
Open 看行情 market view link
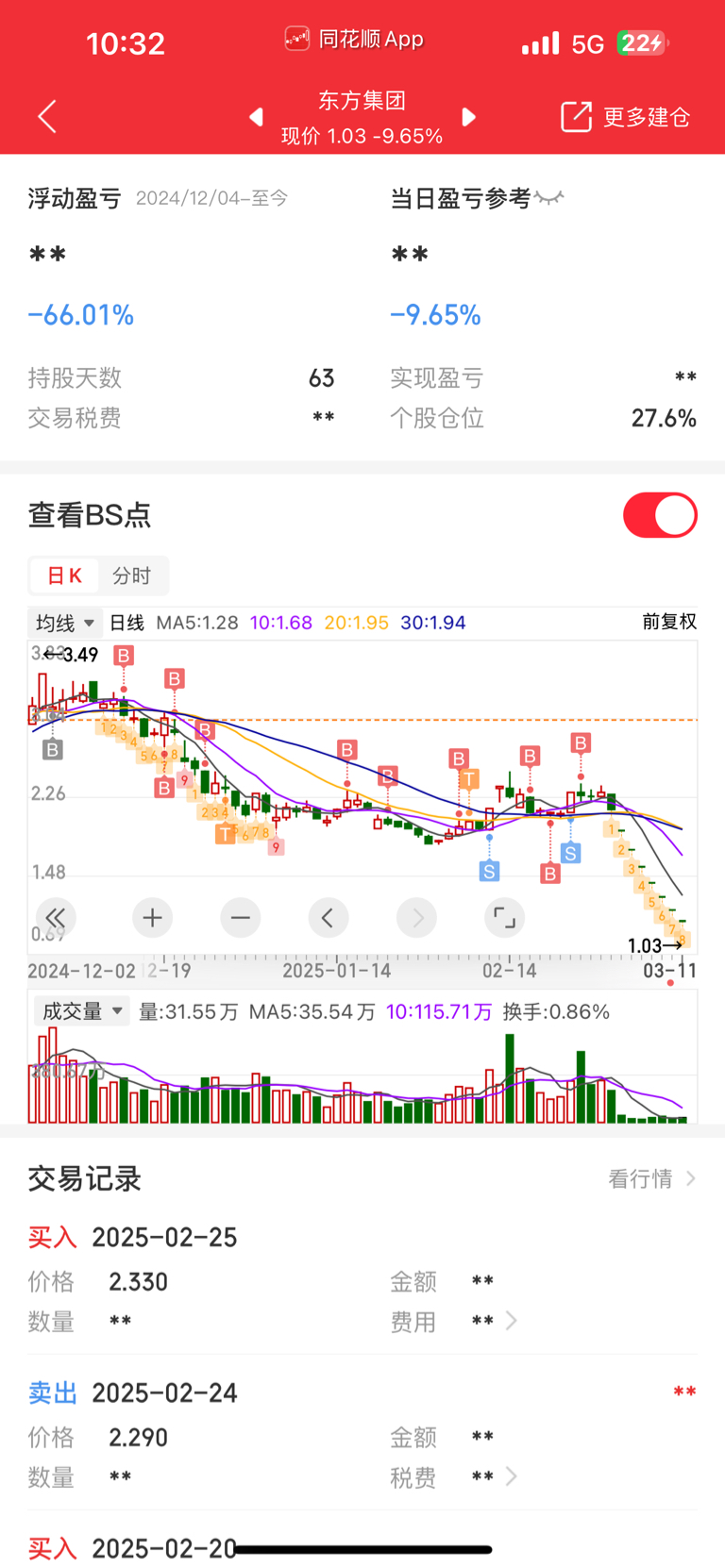651,1178
